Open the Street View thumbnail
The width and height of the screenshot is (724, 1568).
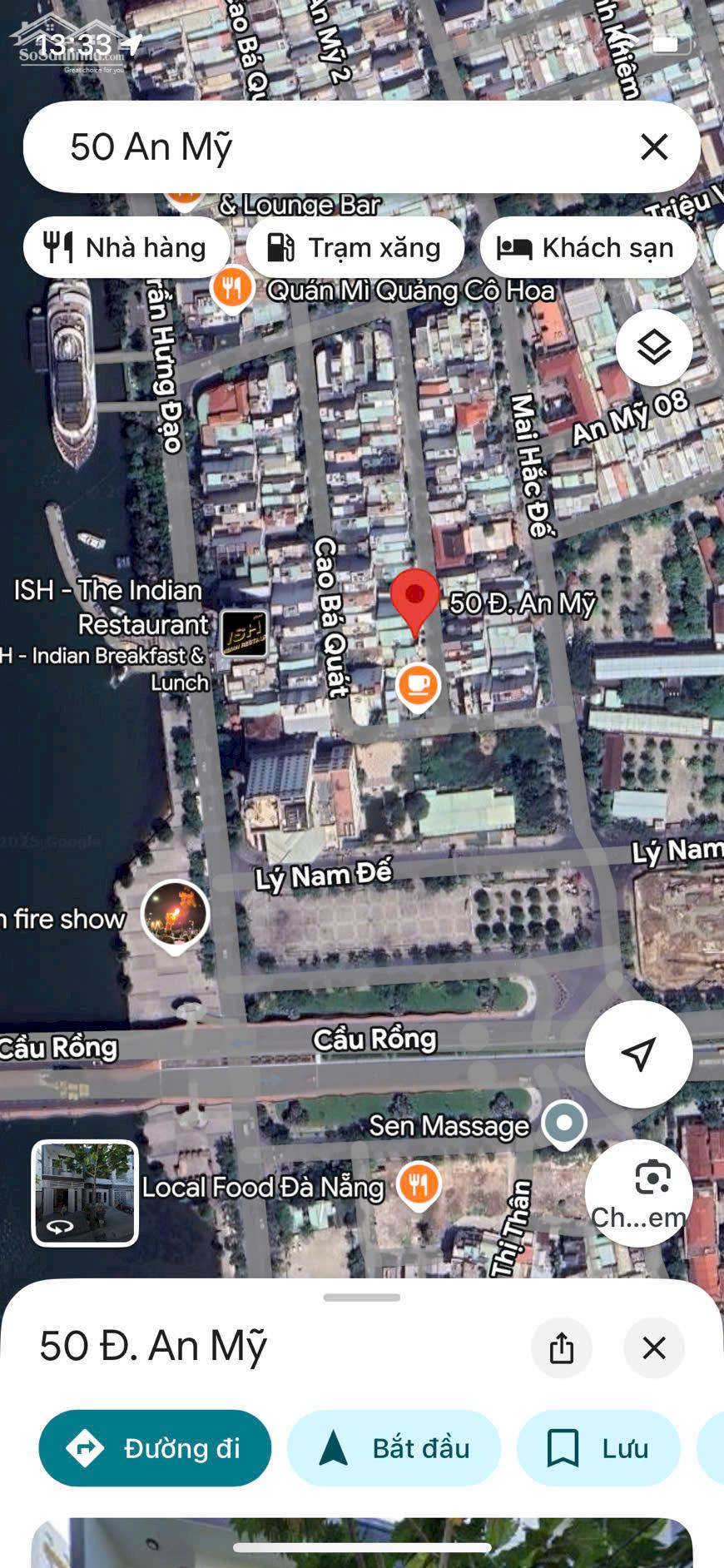pyautogui.click(x=85, y=1193)
